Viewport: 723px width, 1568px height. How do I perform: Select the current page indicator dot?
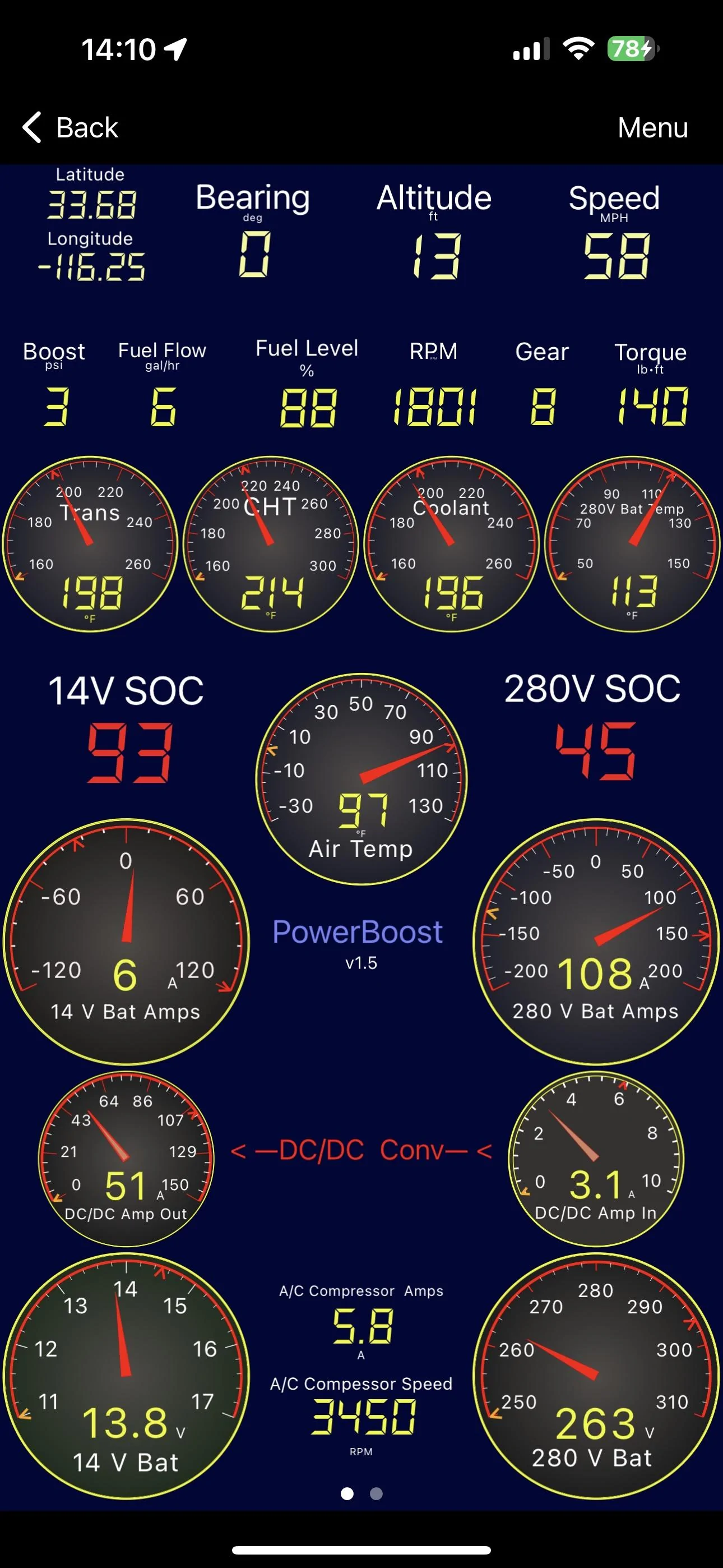pos(347,1495)
